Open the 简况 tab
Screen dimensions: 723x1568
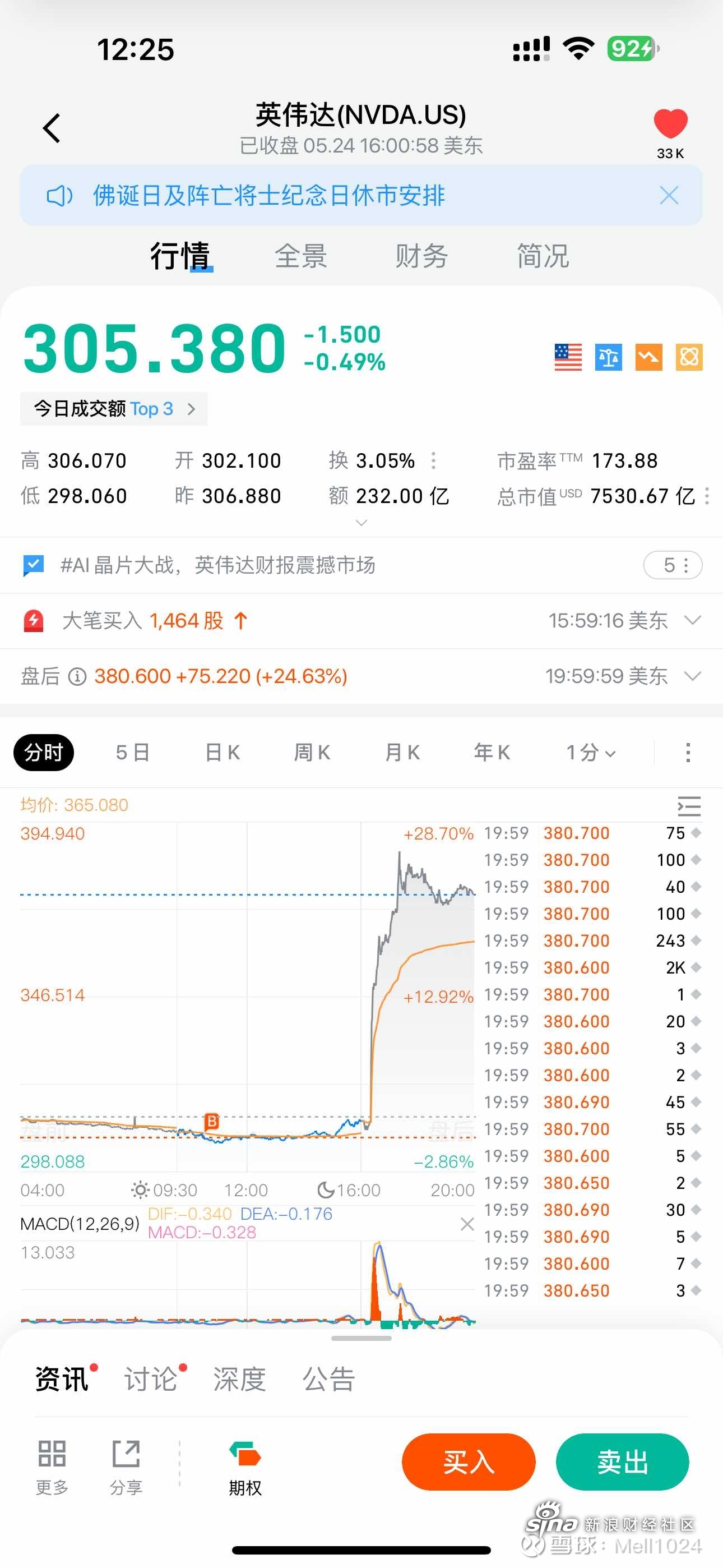click(543, 256)
